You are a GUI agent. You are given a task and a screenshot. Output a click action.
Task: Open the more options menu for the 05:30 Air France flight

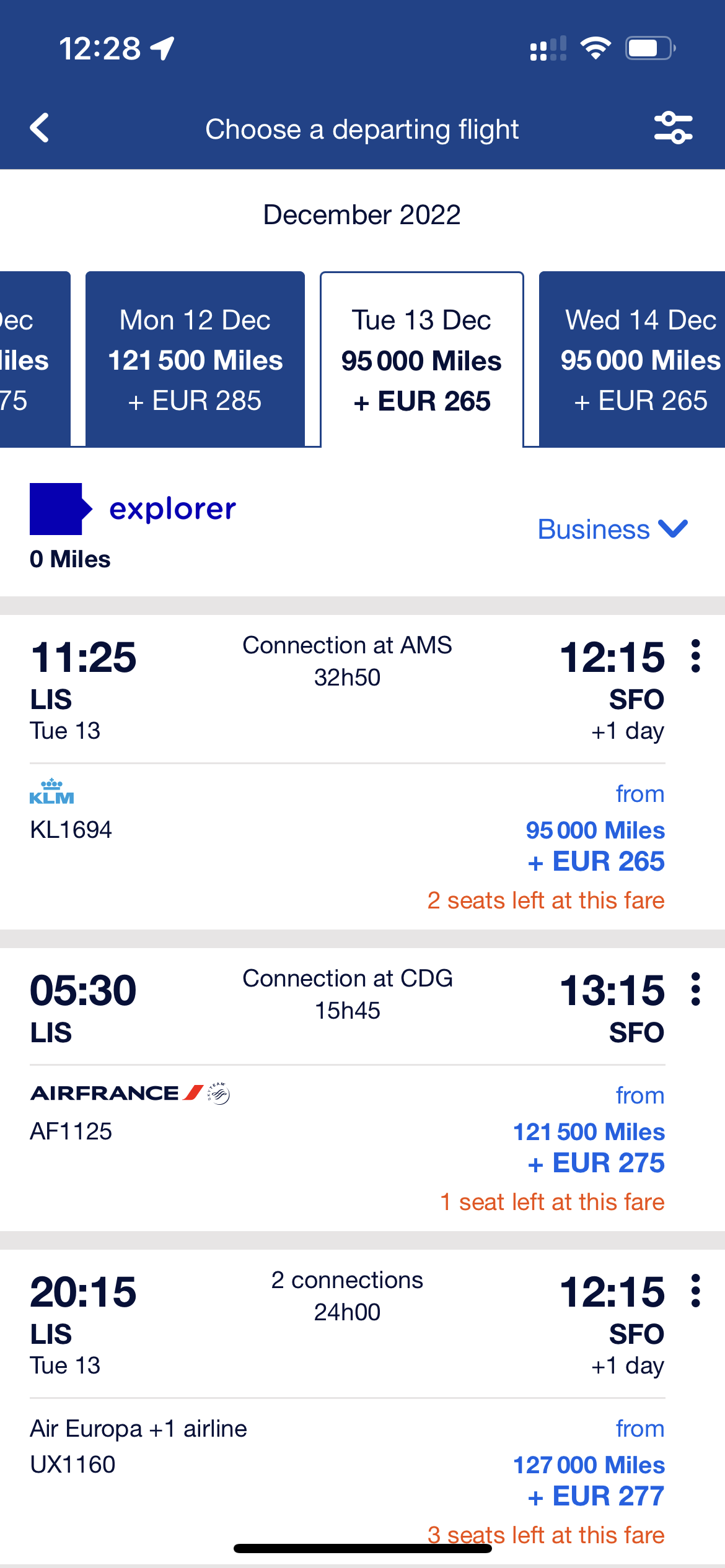tap(696, 989)
